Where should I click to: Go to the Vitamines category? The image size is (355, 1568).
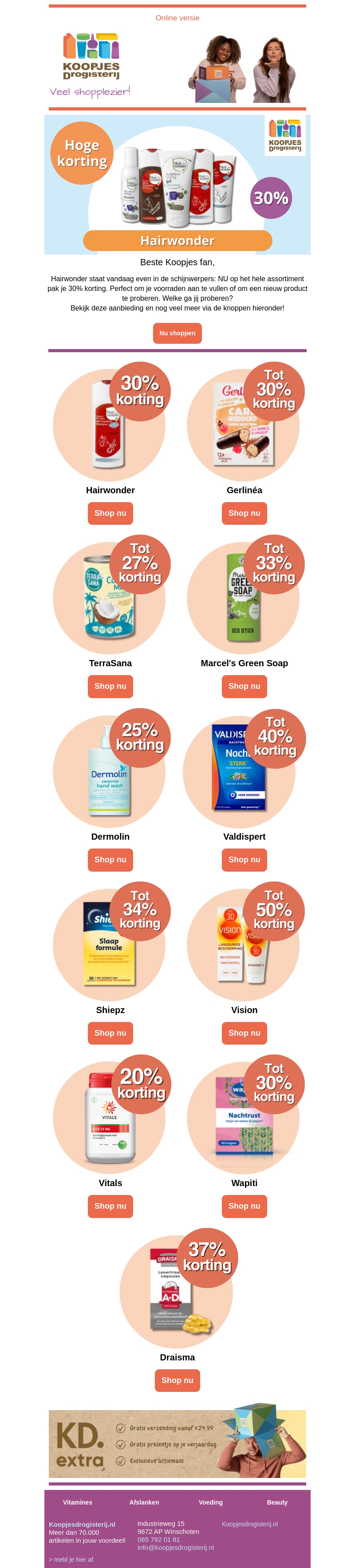[x=77, y=1502]
